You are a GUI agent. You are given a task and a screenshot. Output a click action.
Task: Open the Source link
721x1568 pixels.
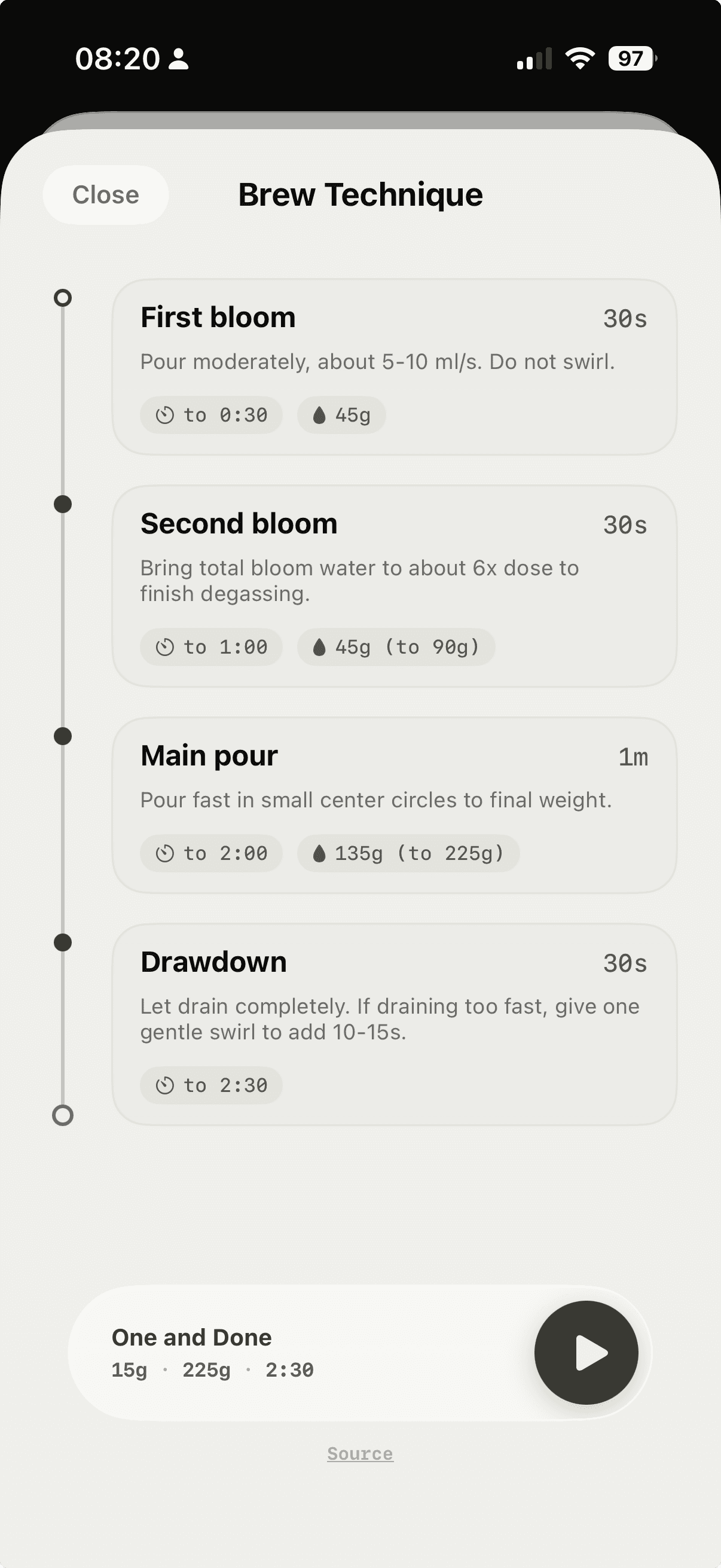(x=360, y=1454)
